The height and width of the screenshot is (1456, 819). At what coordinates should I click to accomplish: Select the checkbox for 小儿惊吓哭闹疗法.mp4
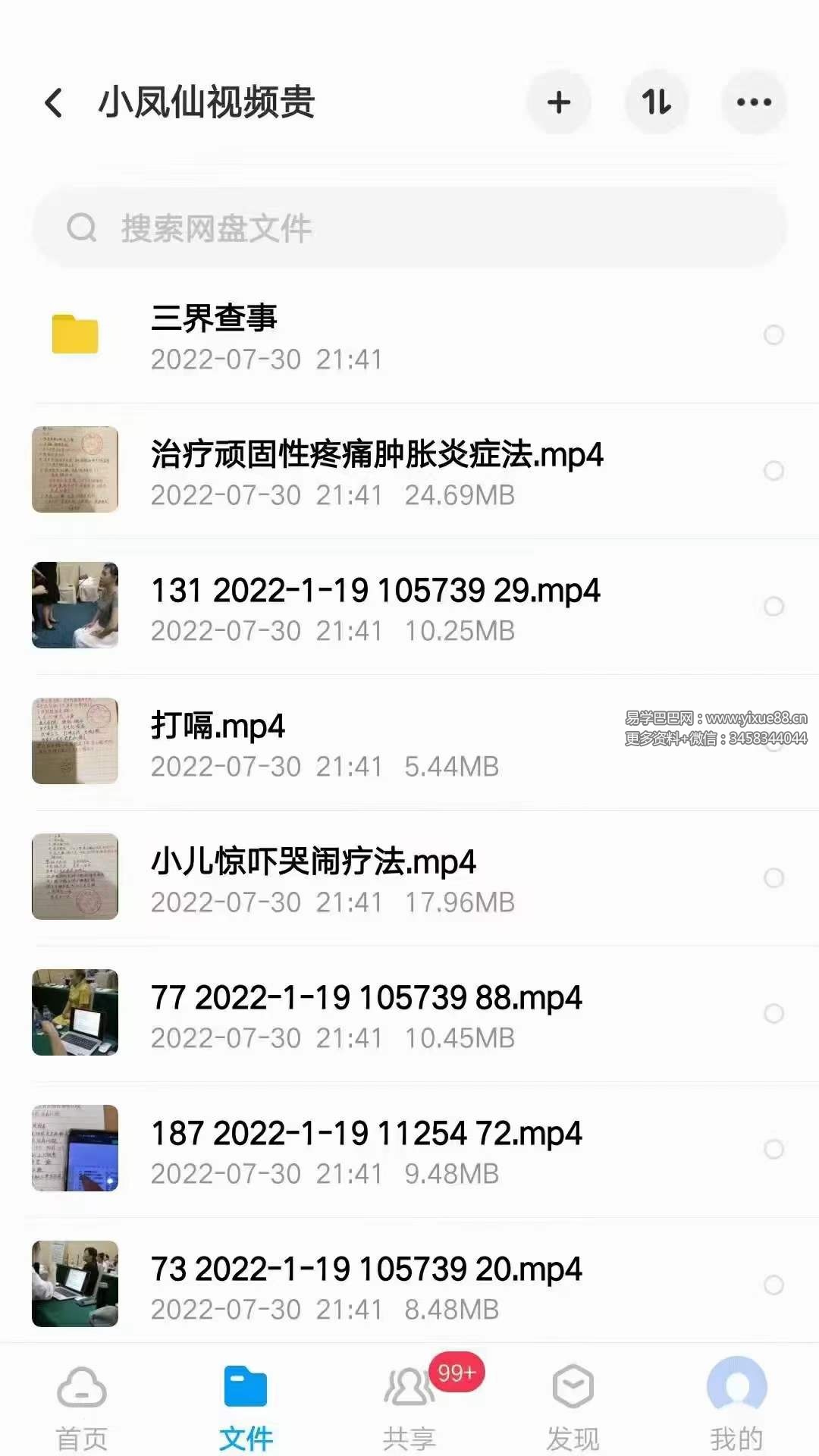point(775,878)
